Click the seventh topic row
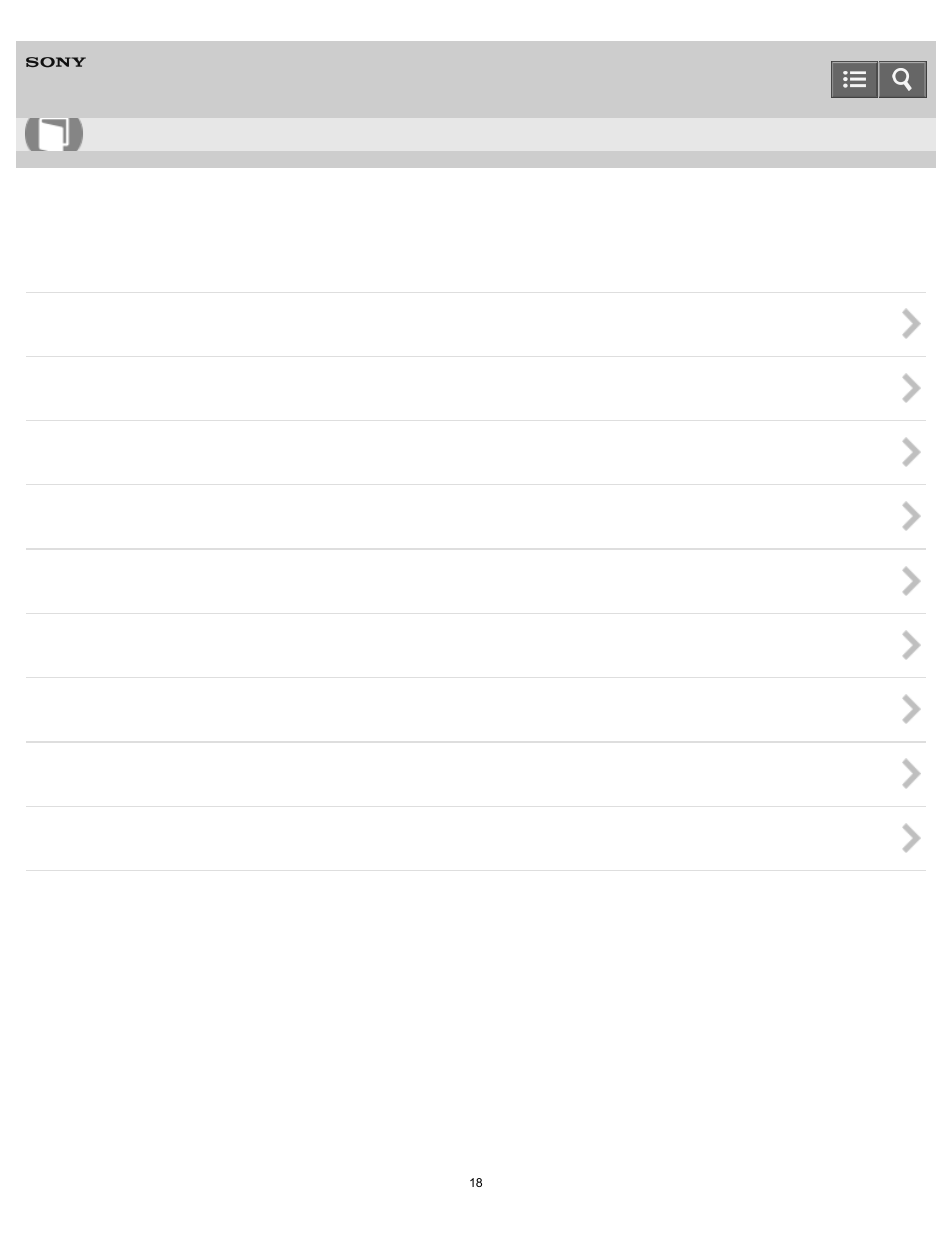The image size is (952, 1233). [x=476, y=709]
